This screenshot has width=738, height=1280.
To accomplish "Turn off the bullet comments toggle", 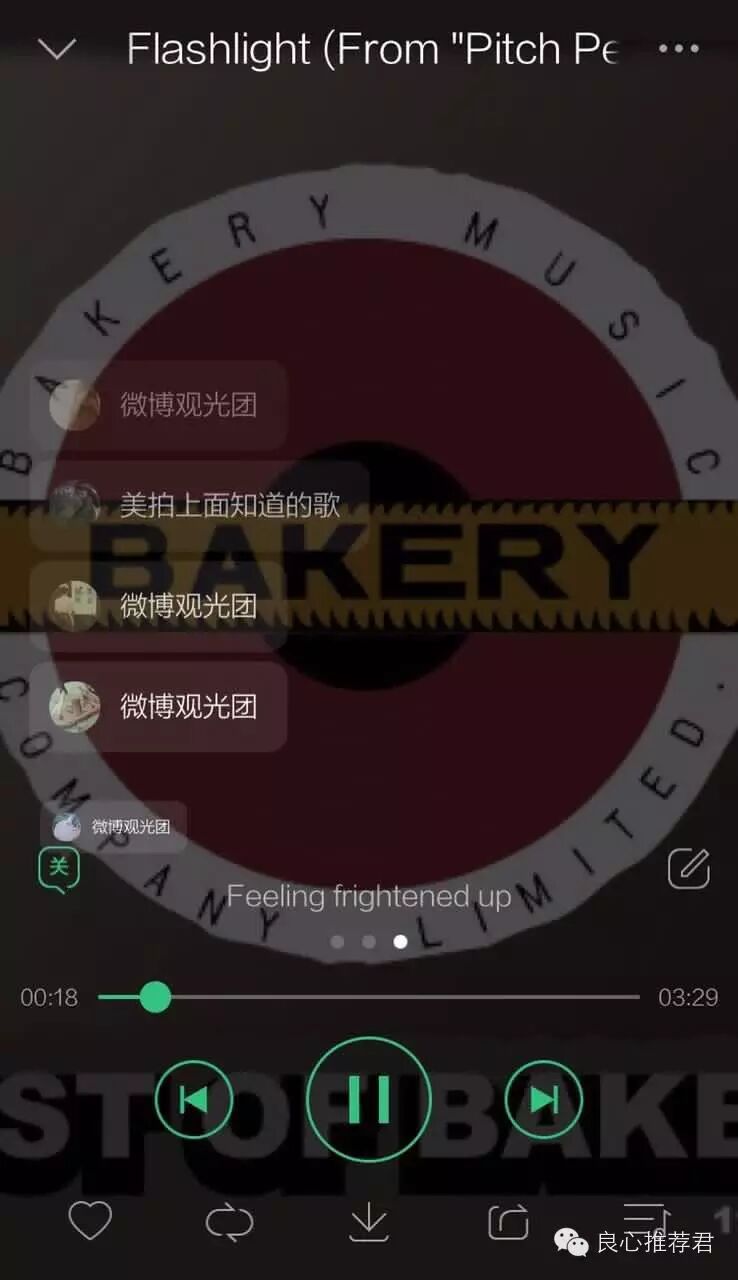I will pyautogui.click(x=59, y=868).
